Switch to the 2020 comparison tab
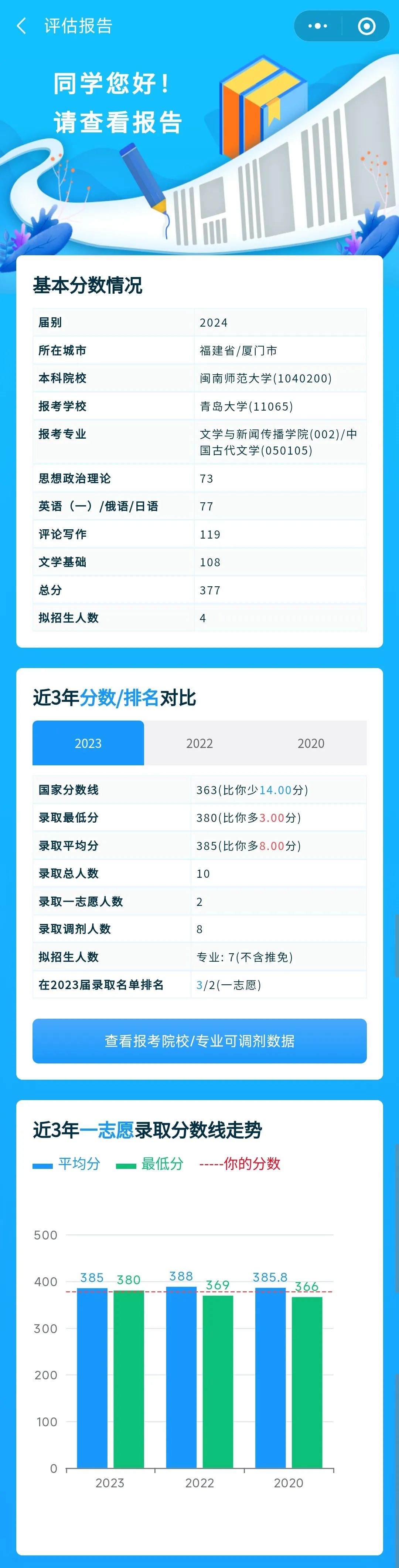This screenshot has width=399, height=1568. pos(311,743)
